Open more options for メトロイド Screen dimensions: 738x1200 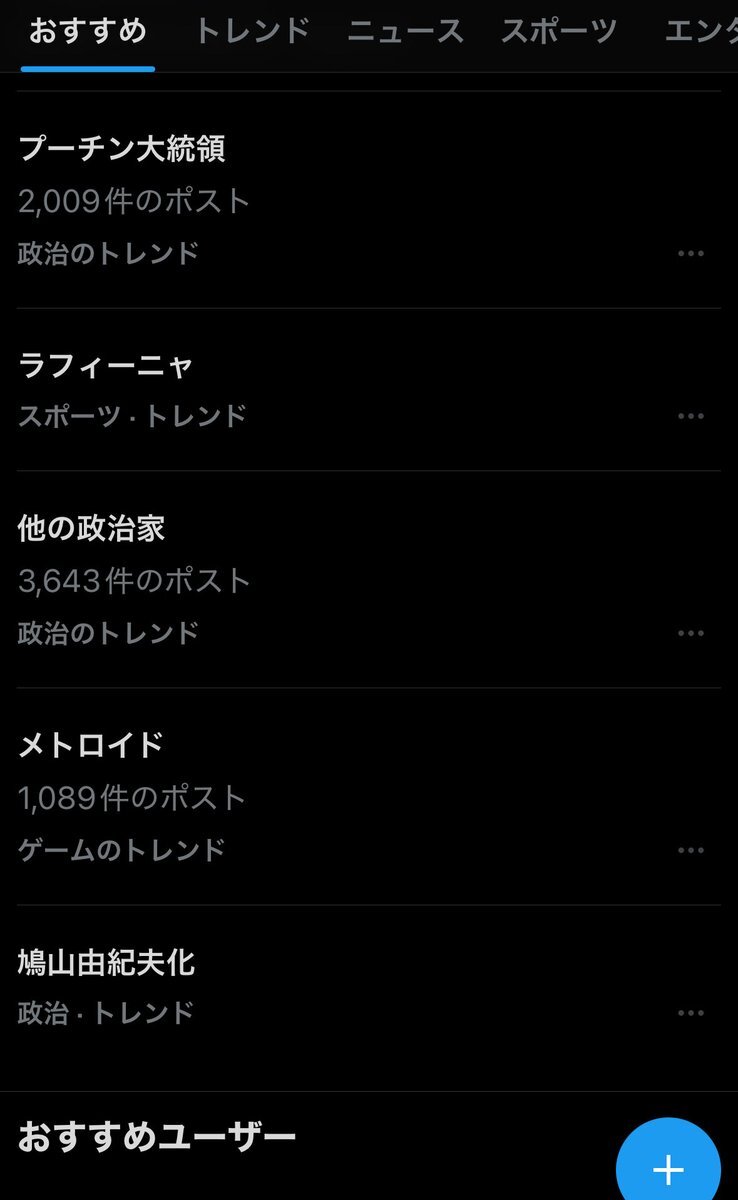tap(691, 850)
